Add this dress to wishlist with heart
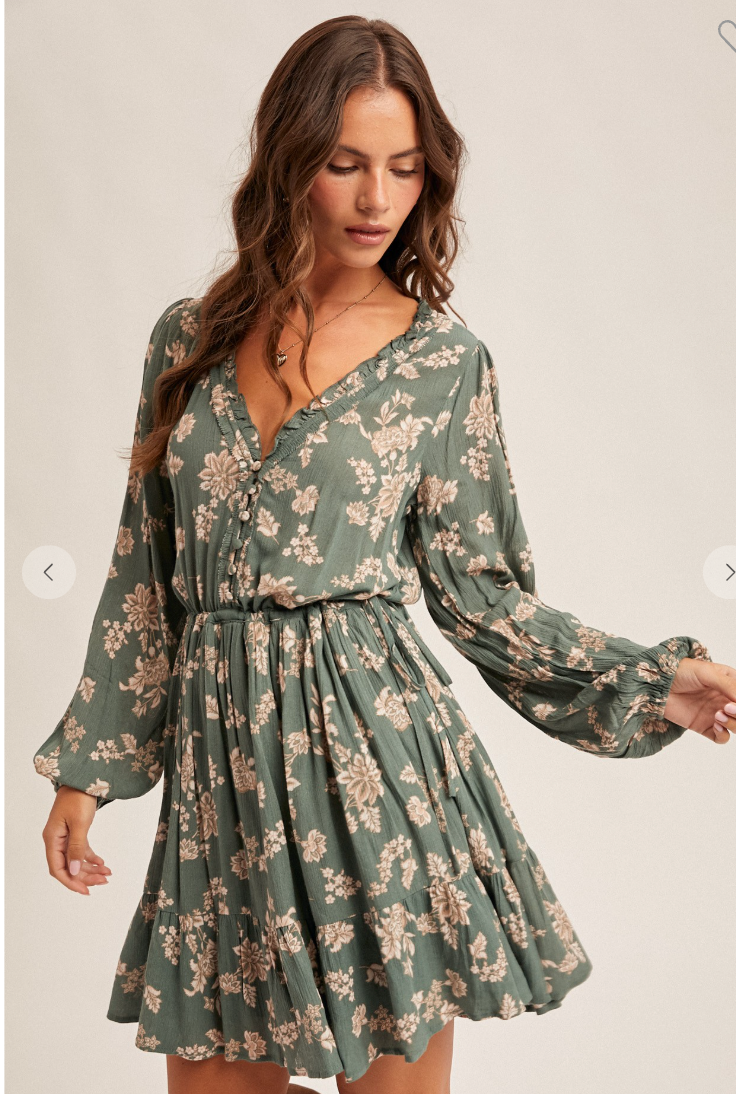 [x=728, y=35]
